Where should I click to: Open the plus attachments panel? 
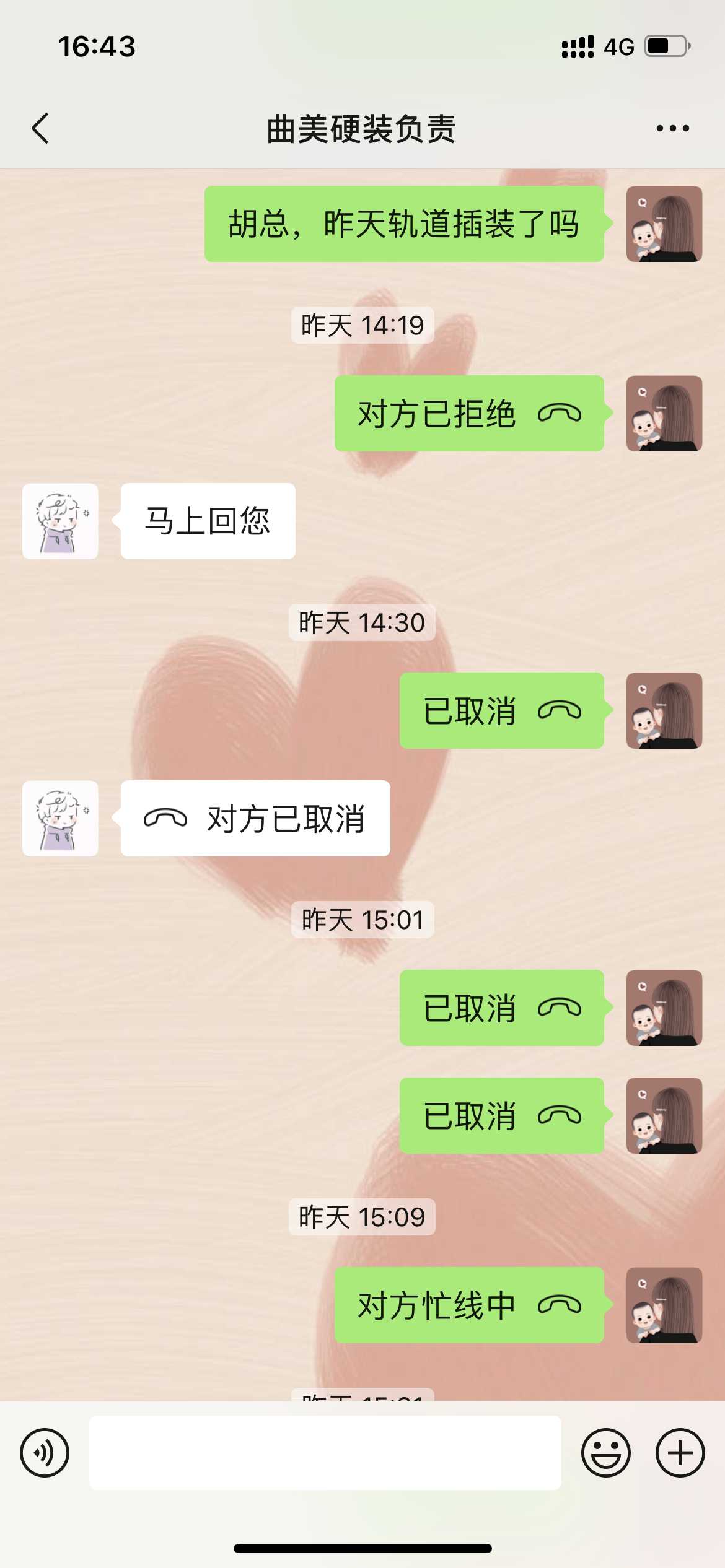coord(680,1453)
